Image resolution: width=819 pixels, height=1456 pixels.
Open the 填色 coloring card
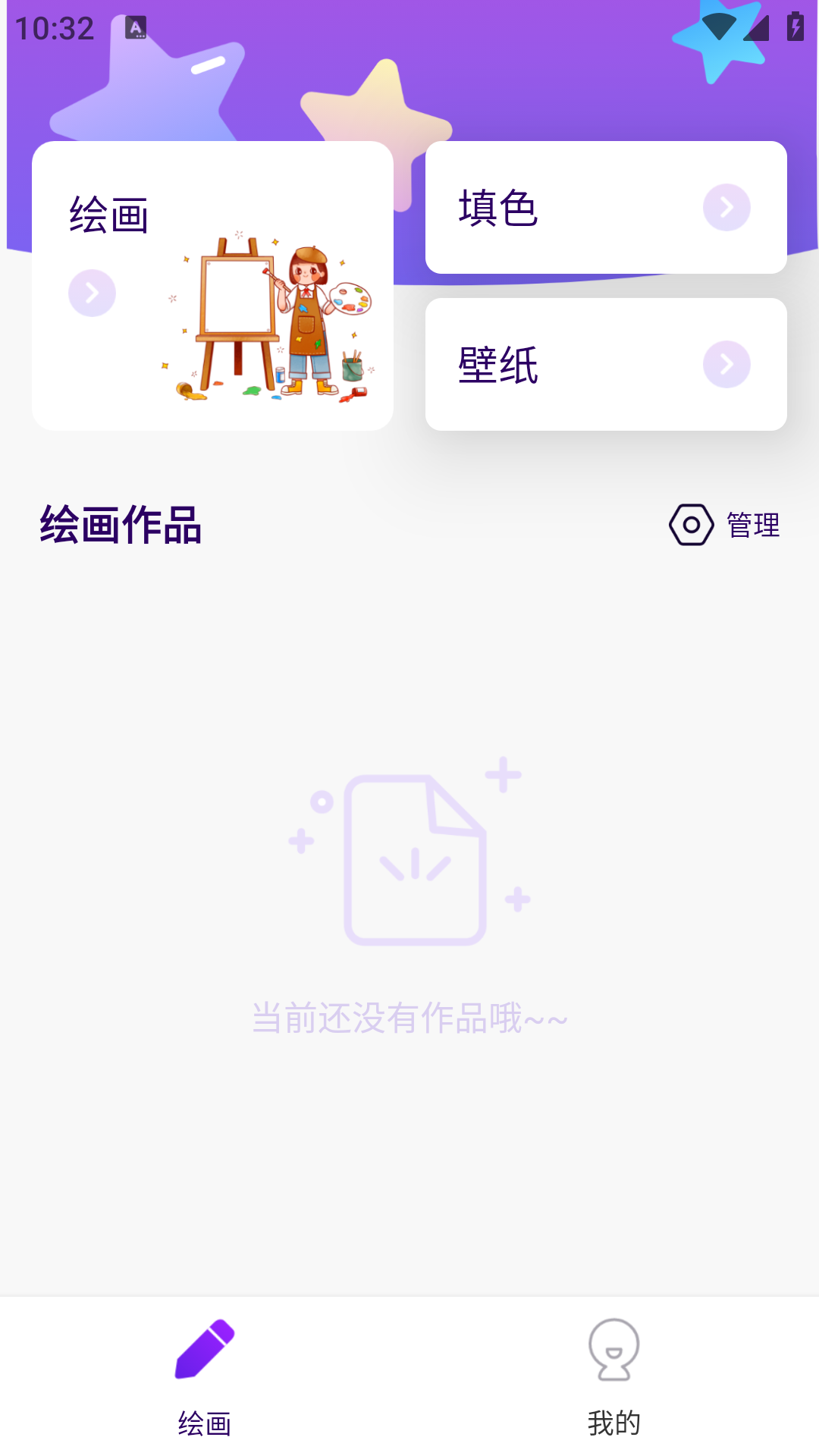605,206
